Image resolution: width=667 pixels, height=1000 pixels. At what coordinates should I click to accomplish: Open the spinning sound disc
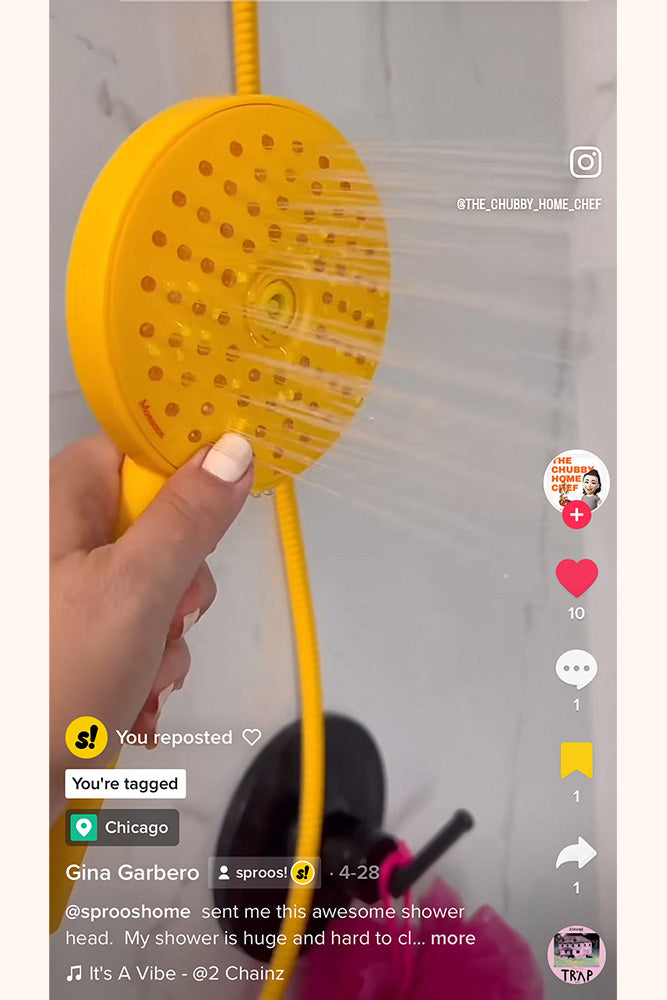pos(576,954)
